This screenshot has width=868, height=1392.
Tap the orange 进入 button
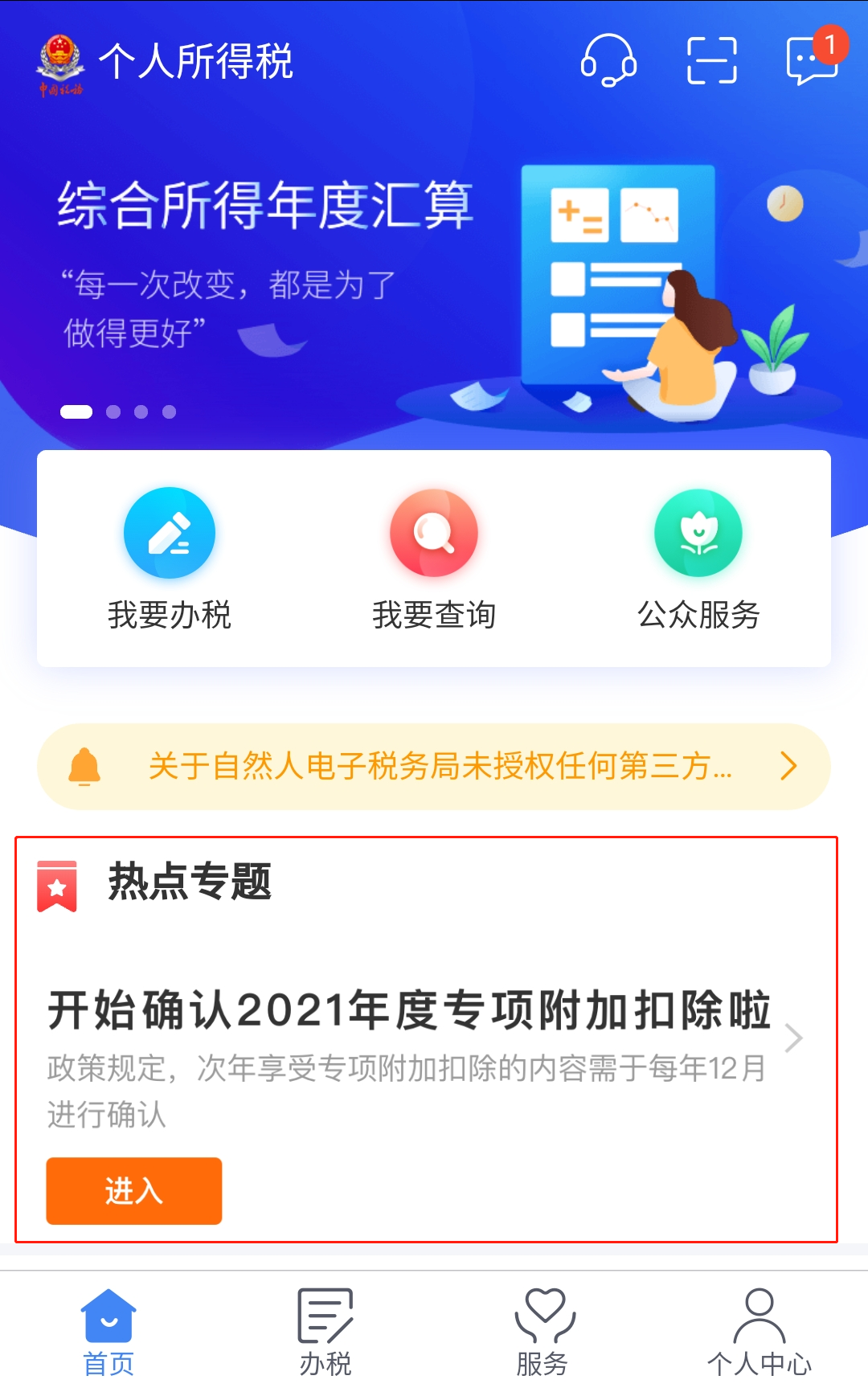click(x=134, y=1191)
